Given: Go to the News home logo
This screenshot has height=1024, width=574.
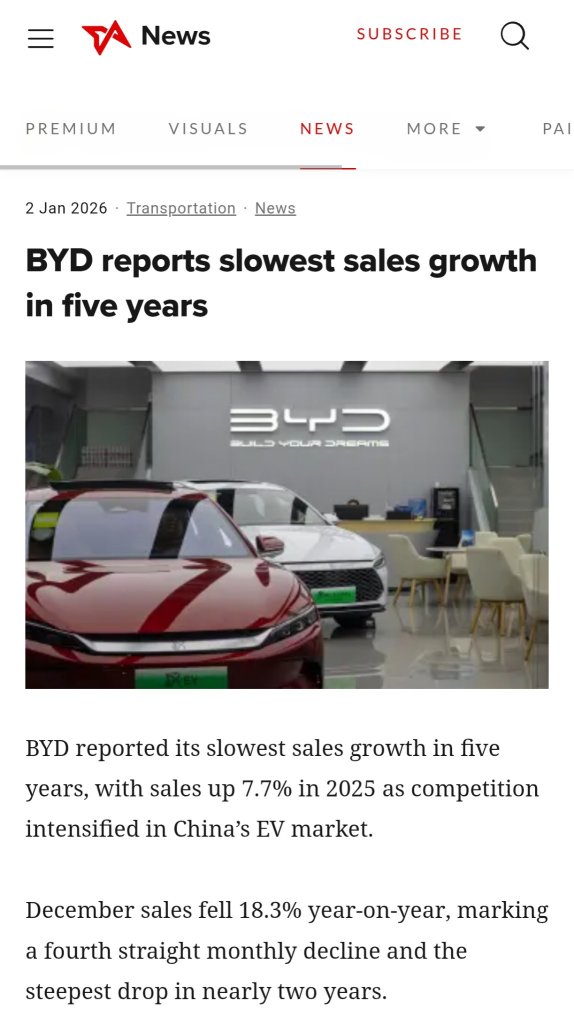Looking at the screenshot, I should click(146, 37).
